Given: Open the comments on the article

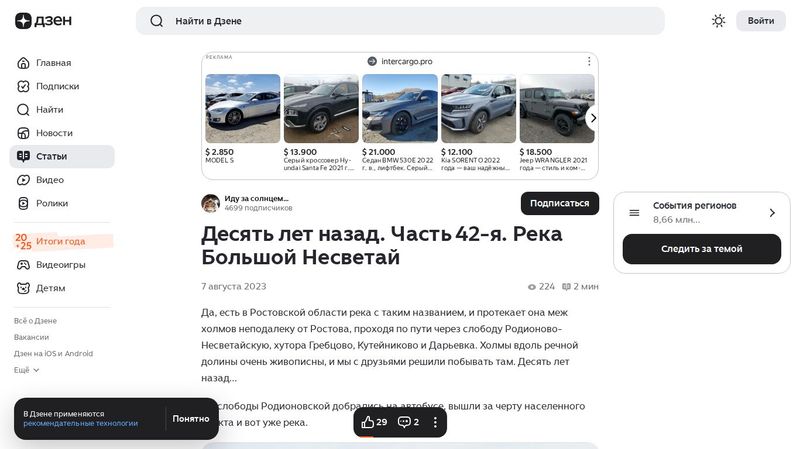Looking at the screenshot, I should 408,422.
